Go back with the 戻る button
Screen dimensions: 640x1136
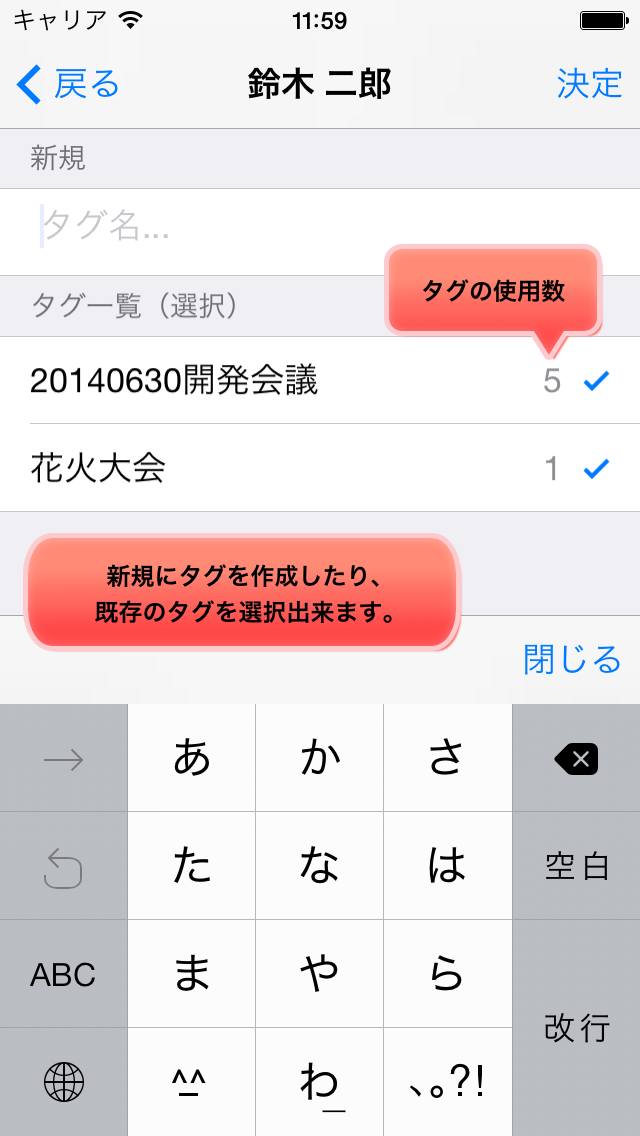pyautogui.click(x=68, y=85)
